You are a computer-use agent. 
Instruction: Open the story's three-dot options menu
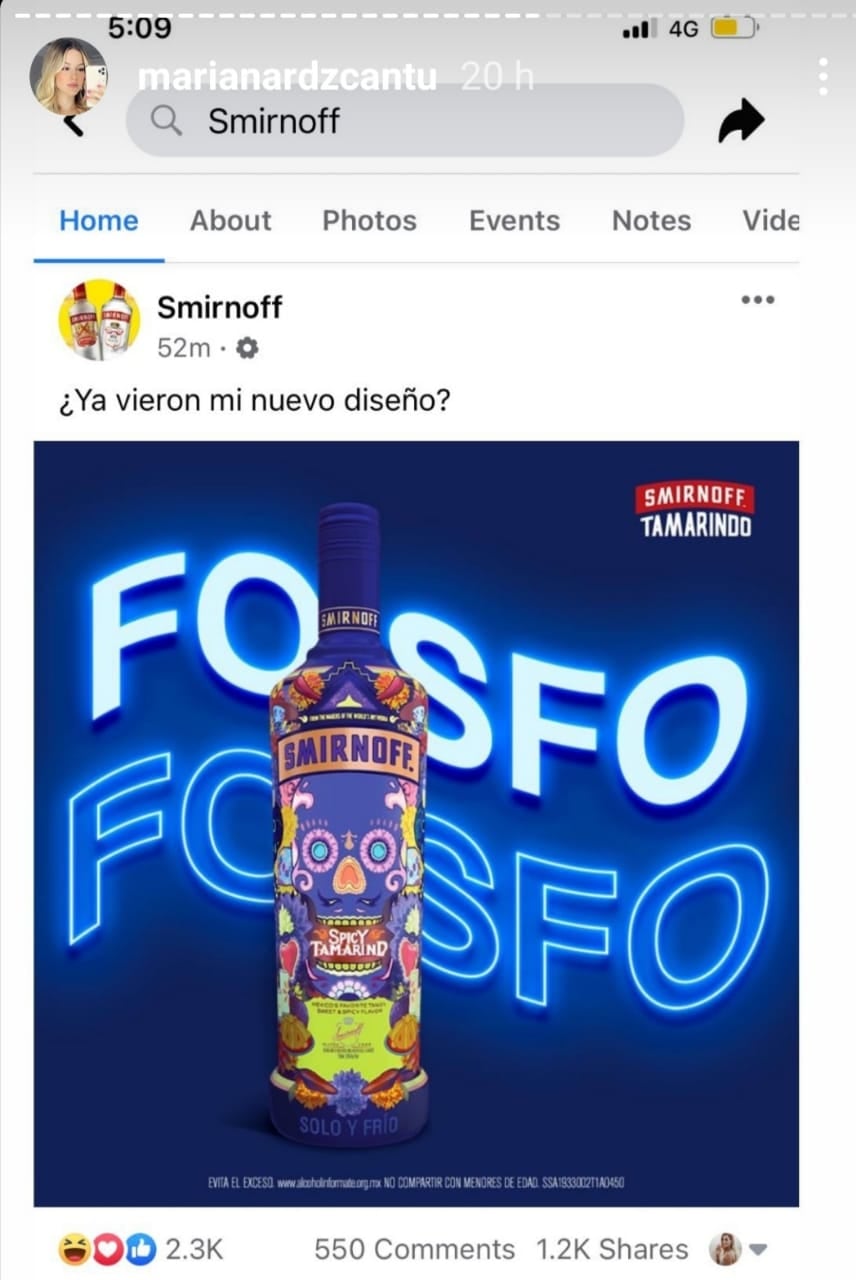[822, 77]
